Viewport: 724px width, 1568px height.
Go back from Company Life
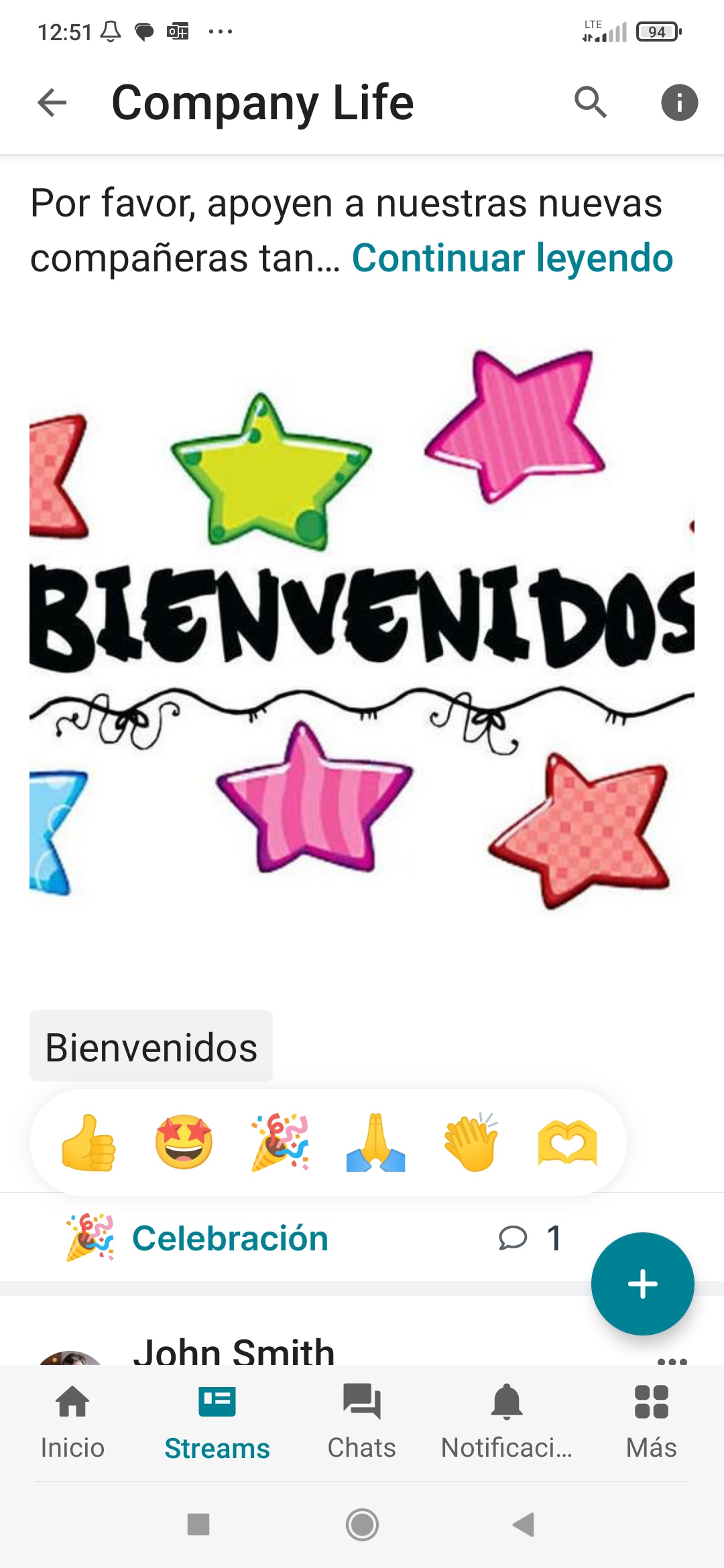tap(52, 103)
